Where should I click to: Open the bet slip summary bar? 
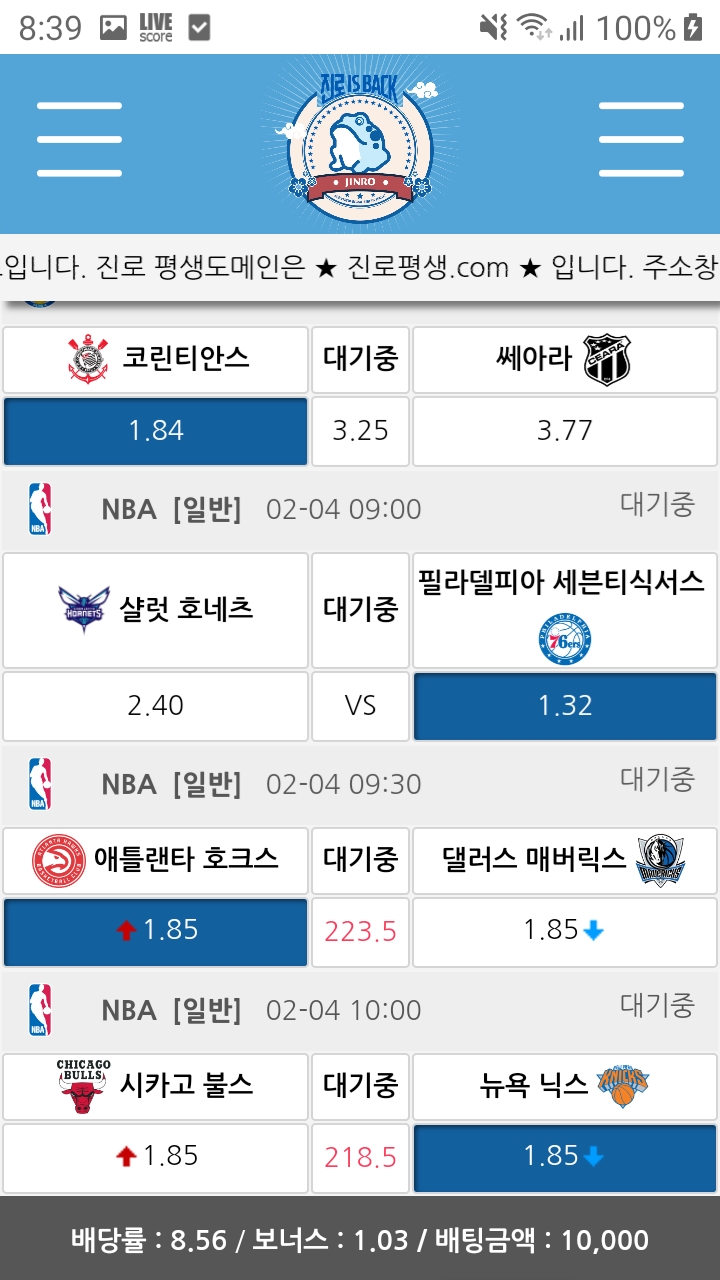point(360,1240)
